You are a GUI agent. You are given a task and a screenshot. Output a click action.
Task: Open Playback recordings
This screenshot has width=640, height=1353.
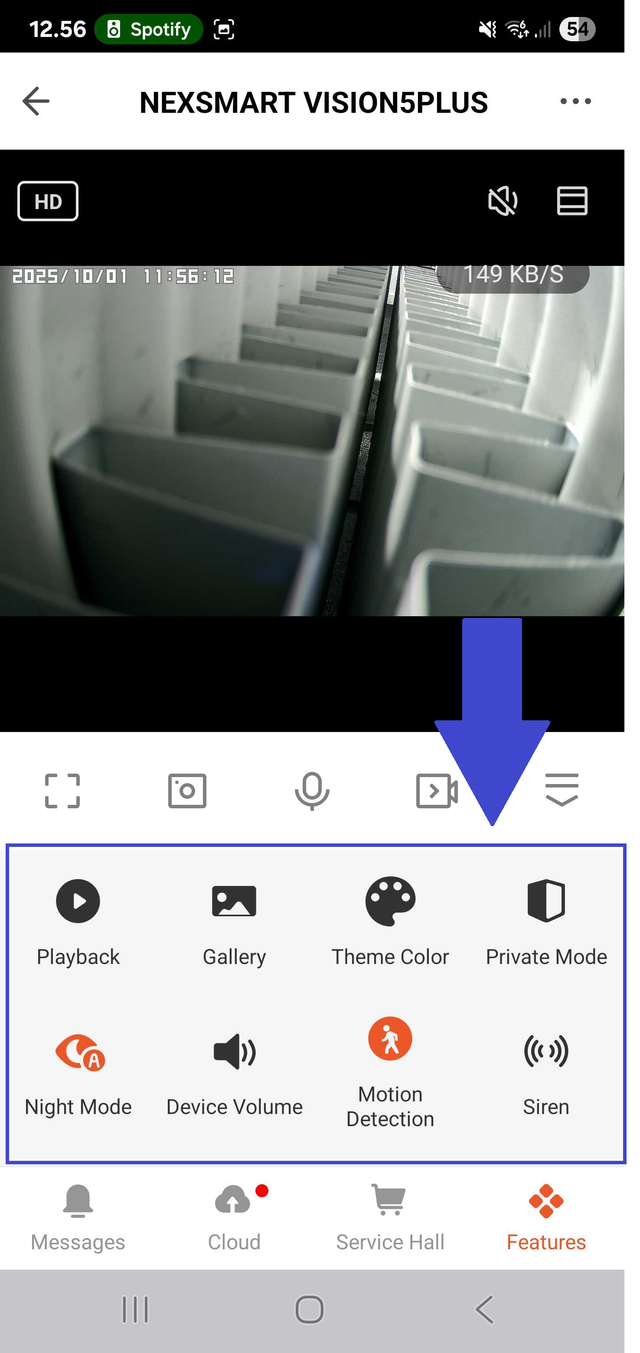coord(78,920)
